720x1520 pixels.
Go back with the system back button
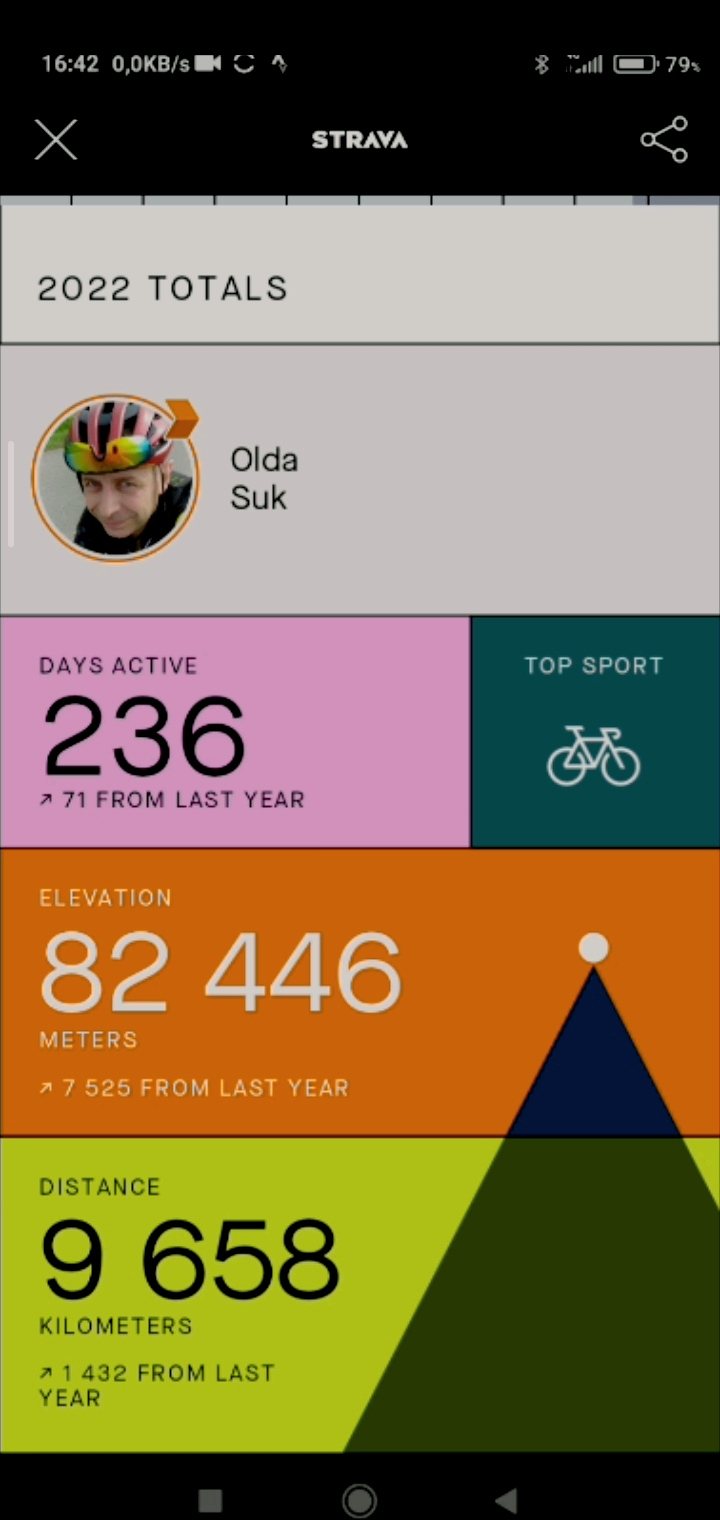pyautogui.click(x=507, y=1499)
